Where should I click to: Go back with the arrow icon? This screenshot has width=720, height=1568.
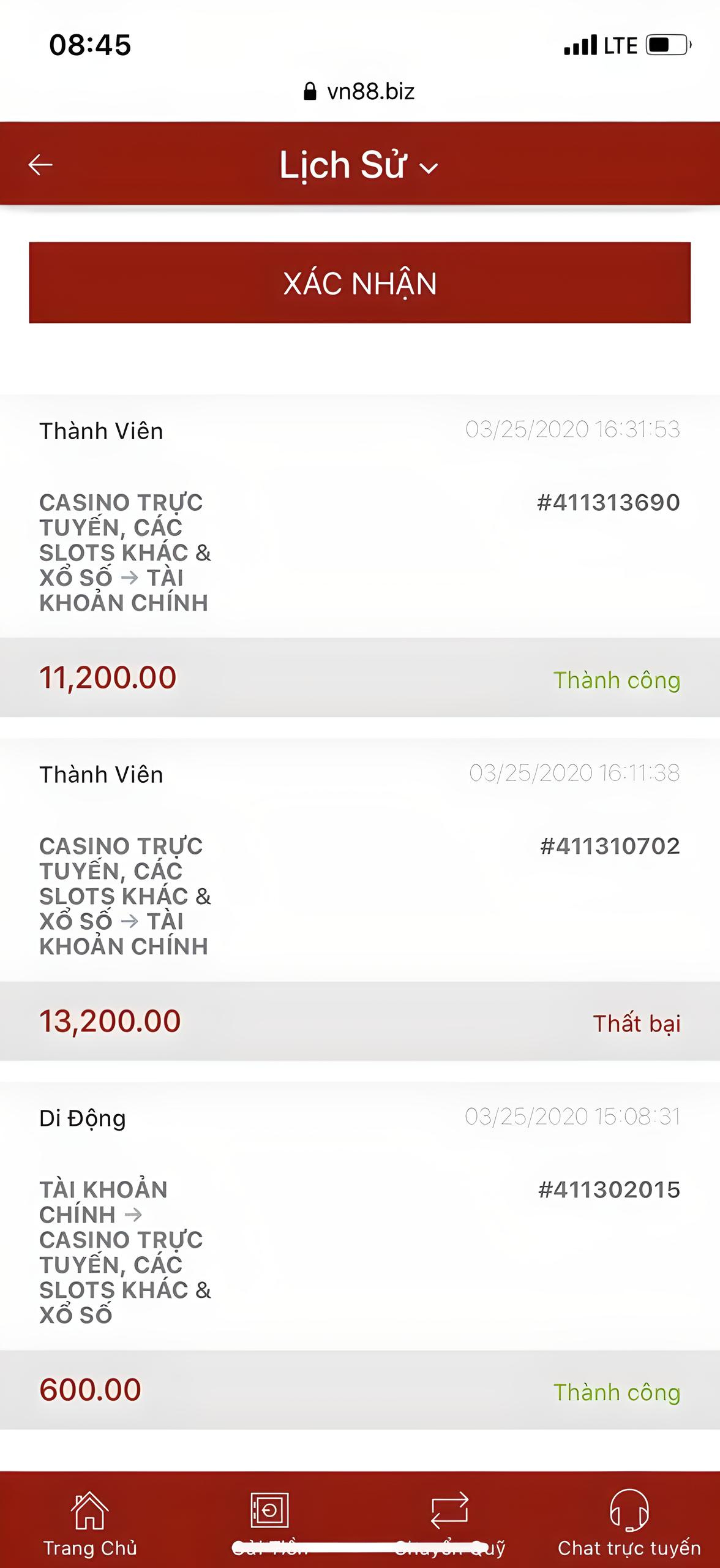pyautogui.click(x=40, y=164)
